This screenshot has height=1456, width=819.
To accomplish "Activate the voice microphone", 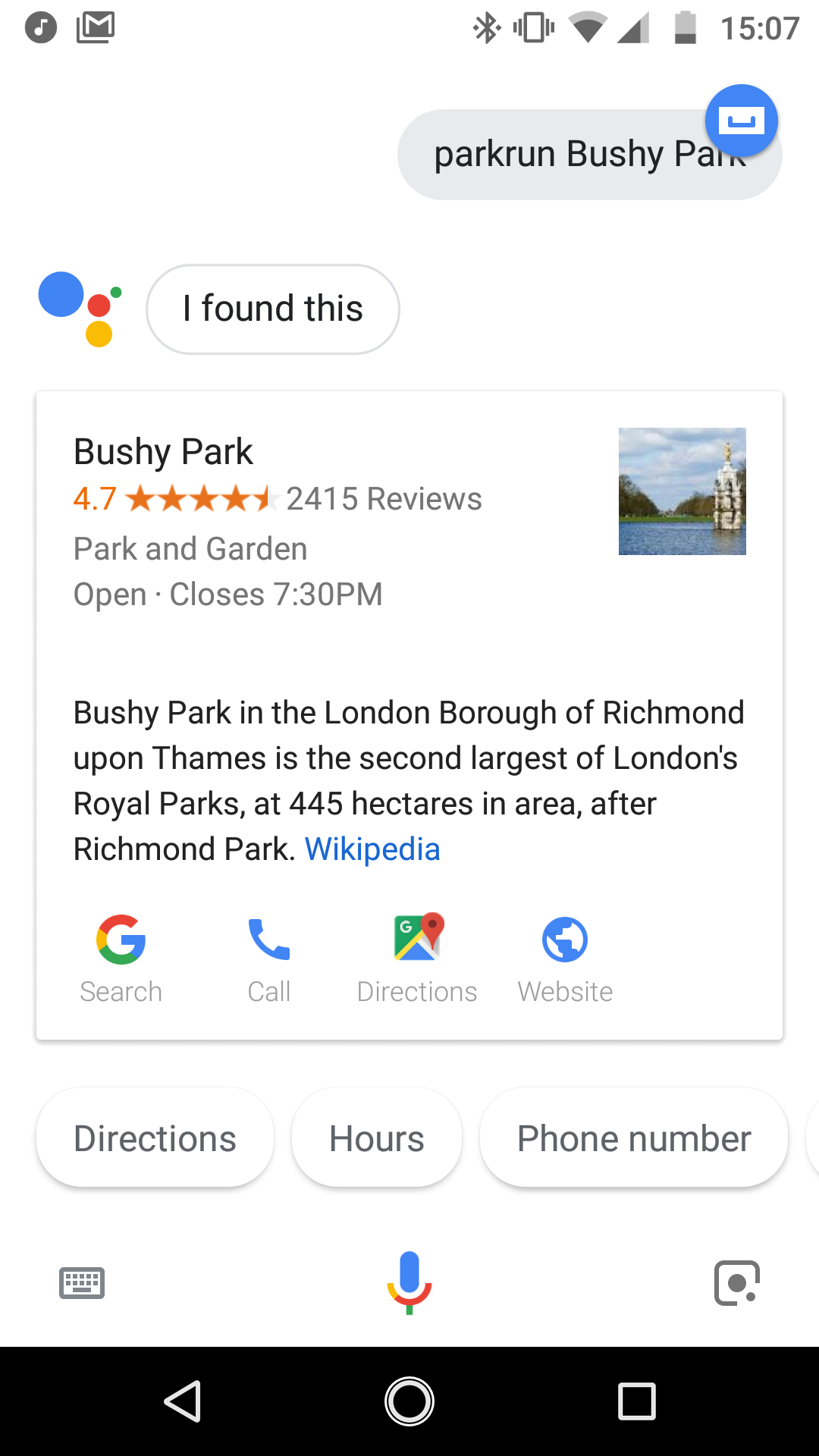I will (x=409, y=1282).
